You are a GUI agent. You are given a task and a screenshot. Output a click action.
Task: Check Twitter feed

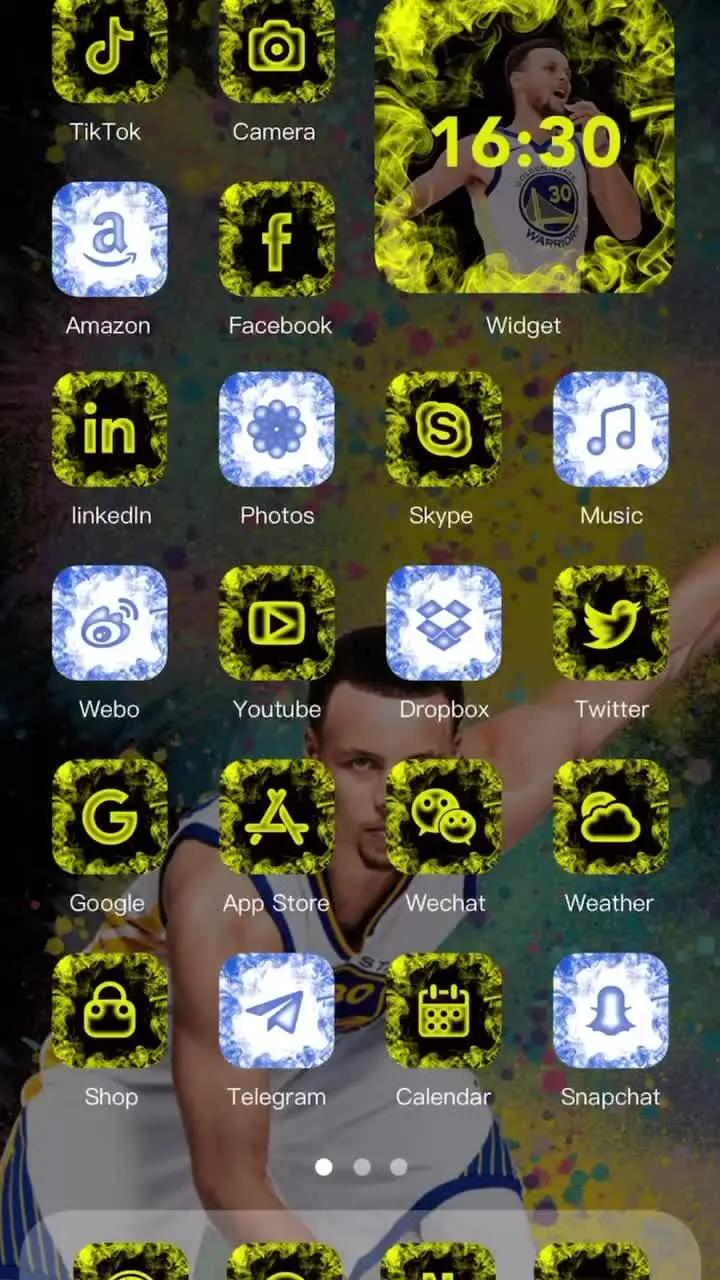(x=611, y=623)
